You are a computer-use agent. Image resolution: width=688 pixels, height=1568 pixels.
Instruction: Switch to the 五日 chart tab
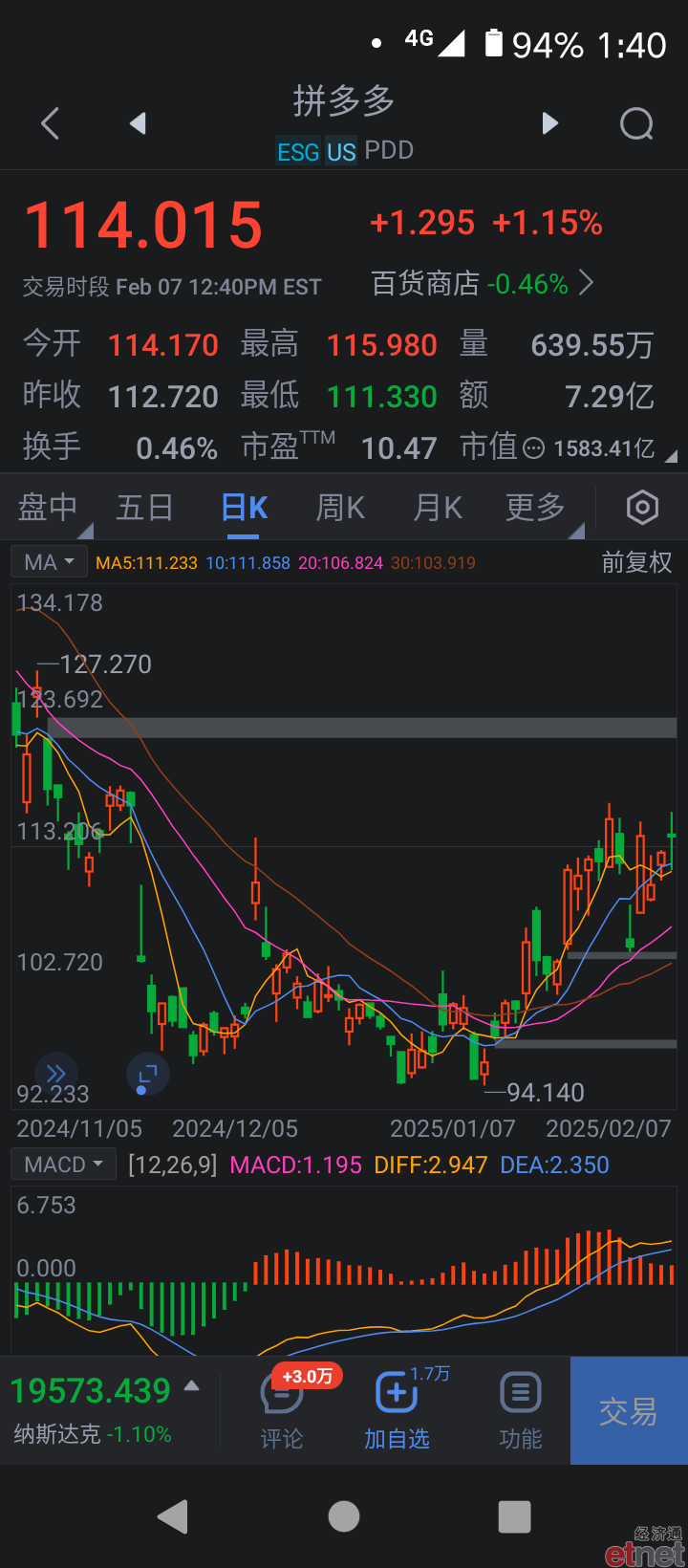click(144, 507)
